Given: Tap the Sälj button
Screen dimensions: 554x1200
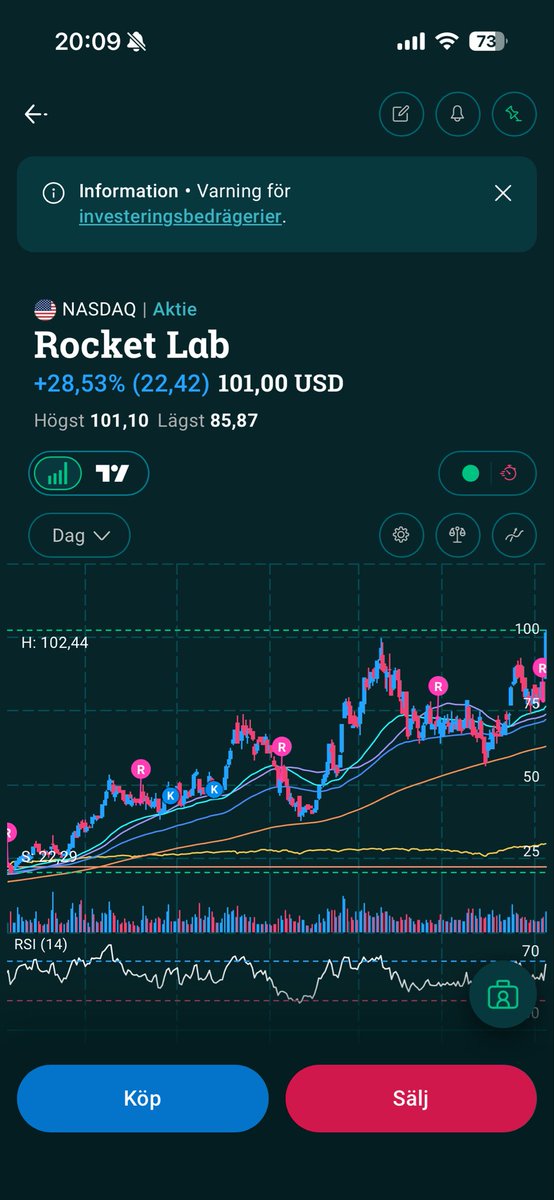Looking at the screenshot, I should click(411, 1098).
